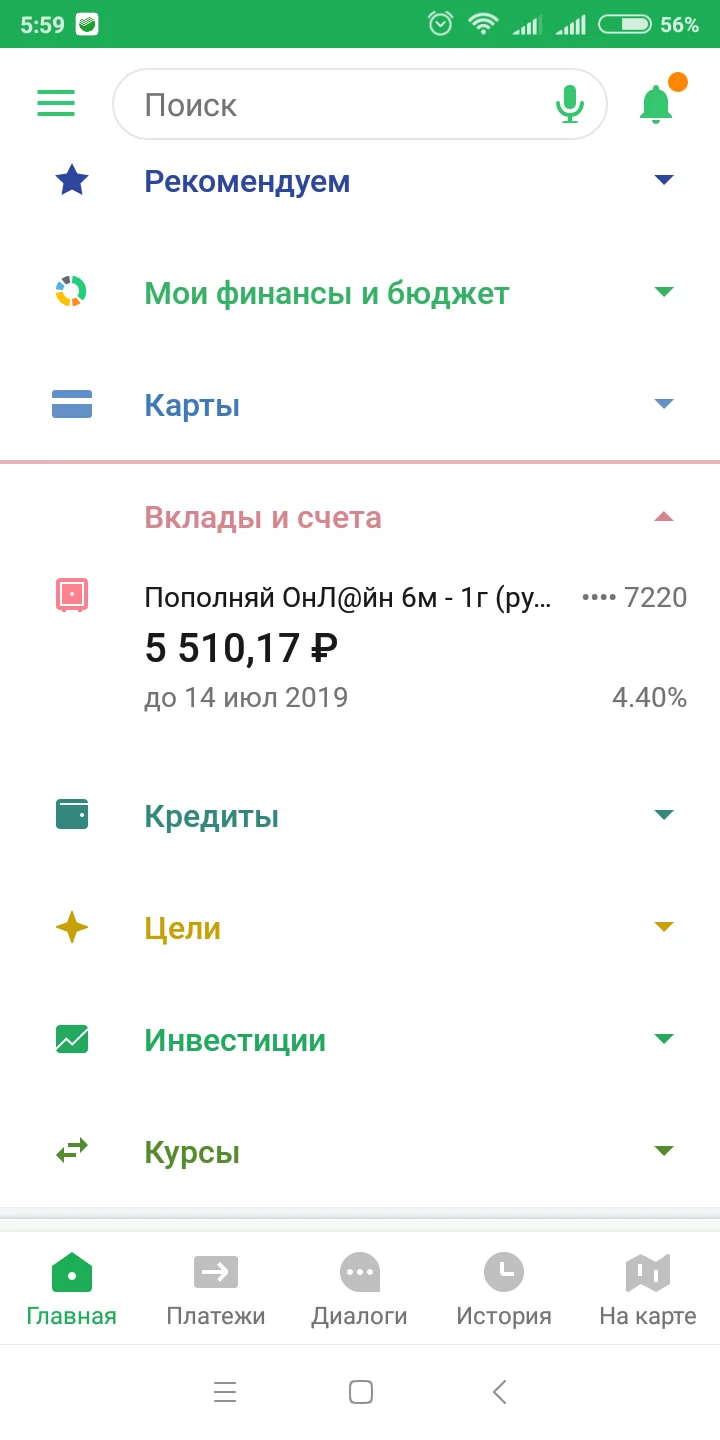Switch to the История tab
The width and height of the screenshot is (720, 1440).
tap(503, 1288)
